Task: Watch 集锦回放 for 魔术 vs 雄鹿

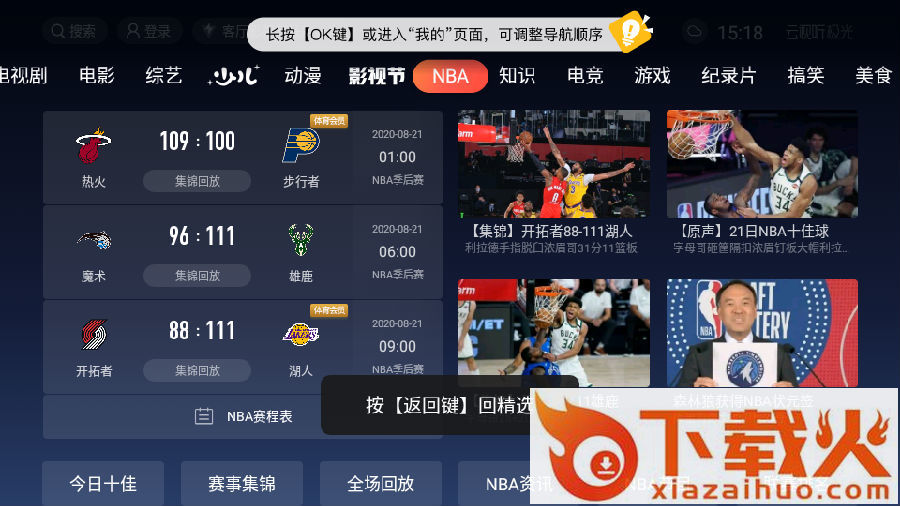Action: tap(197, 276)
